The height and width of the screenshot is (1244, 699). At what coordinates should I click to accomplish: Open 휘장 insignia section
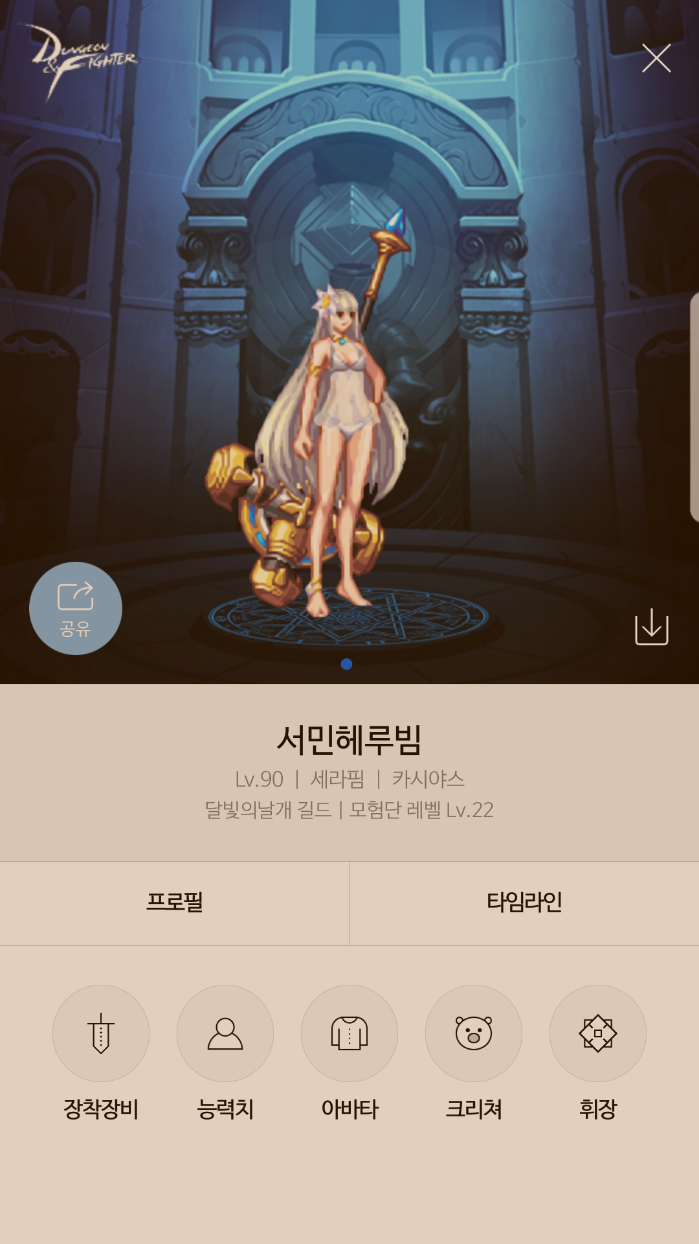597,1033
